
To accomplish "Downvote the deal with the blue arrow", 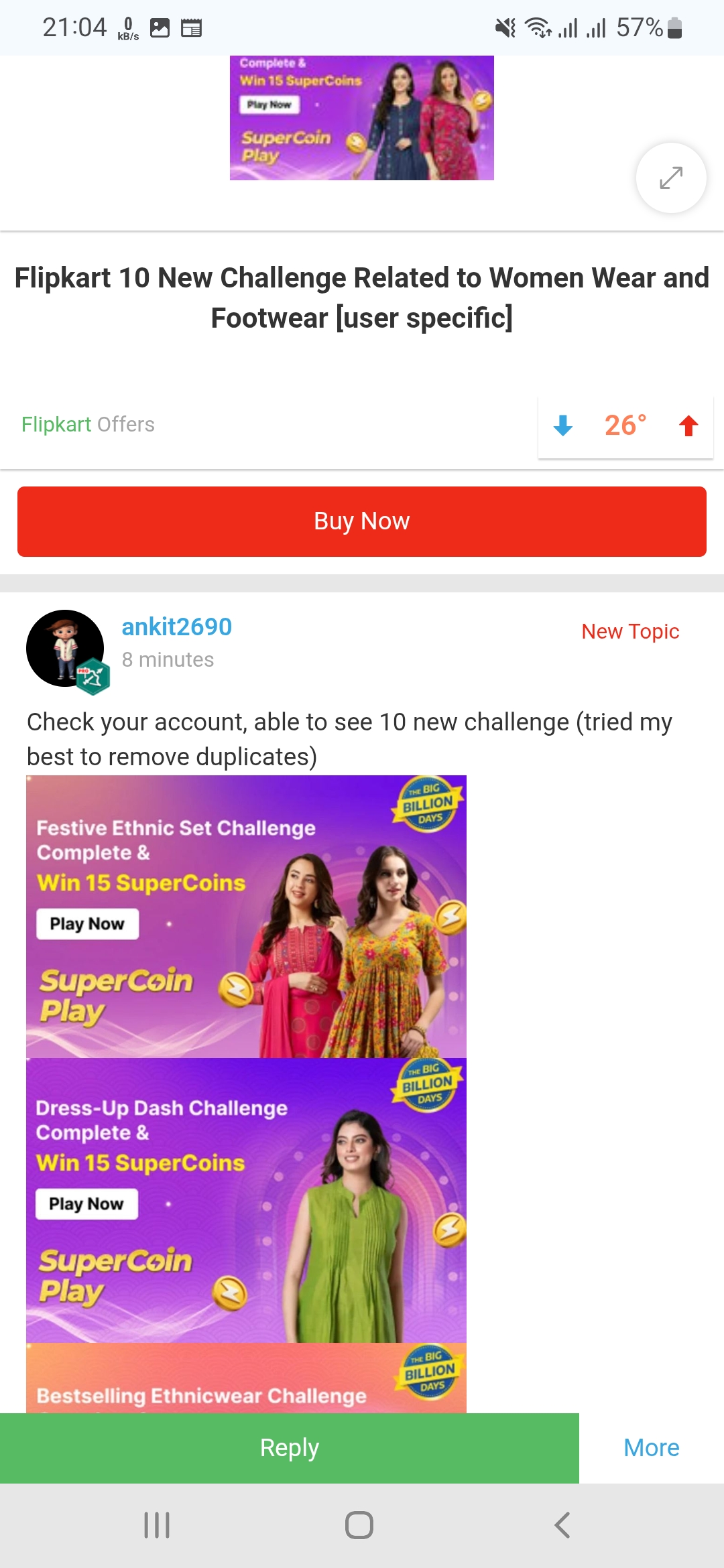I will (563, 426).
